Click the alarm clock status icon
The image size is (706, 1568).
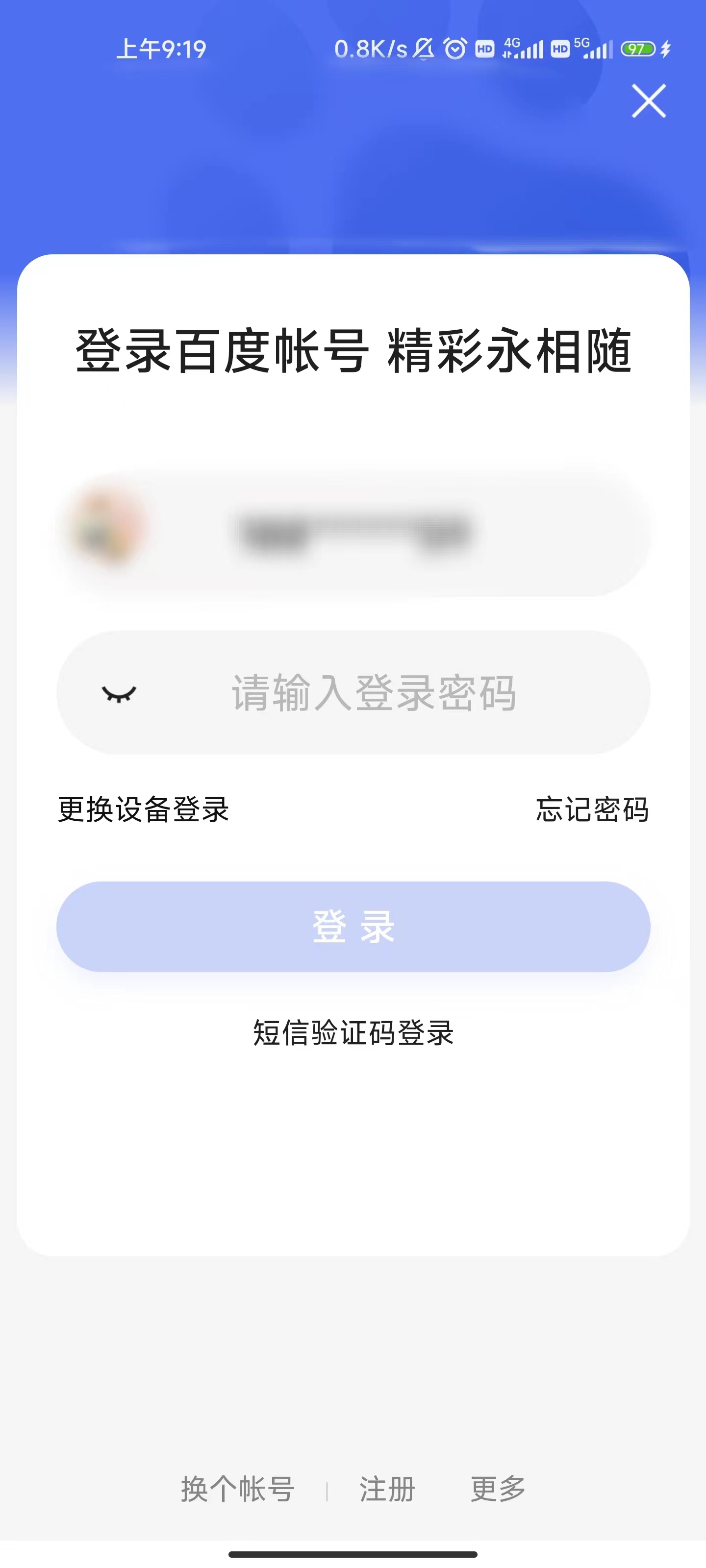point(455,49)
